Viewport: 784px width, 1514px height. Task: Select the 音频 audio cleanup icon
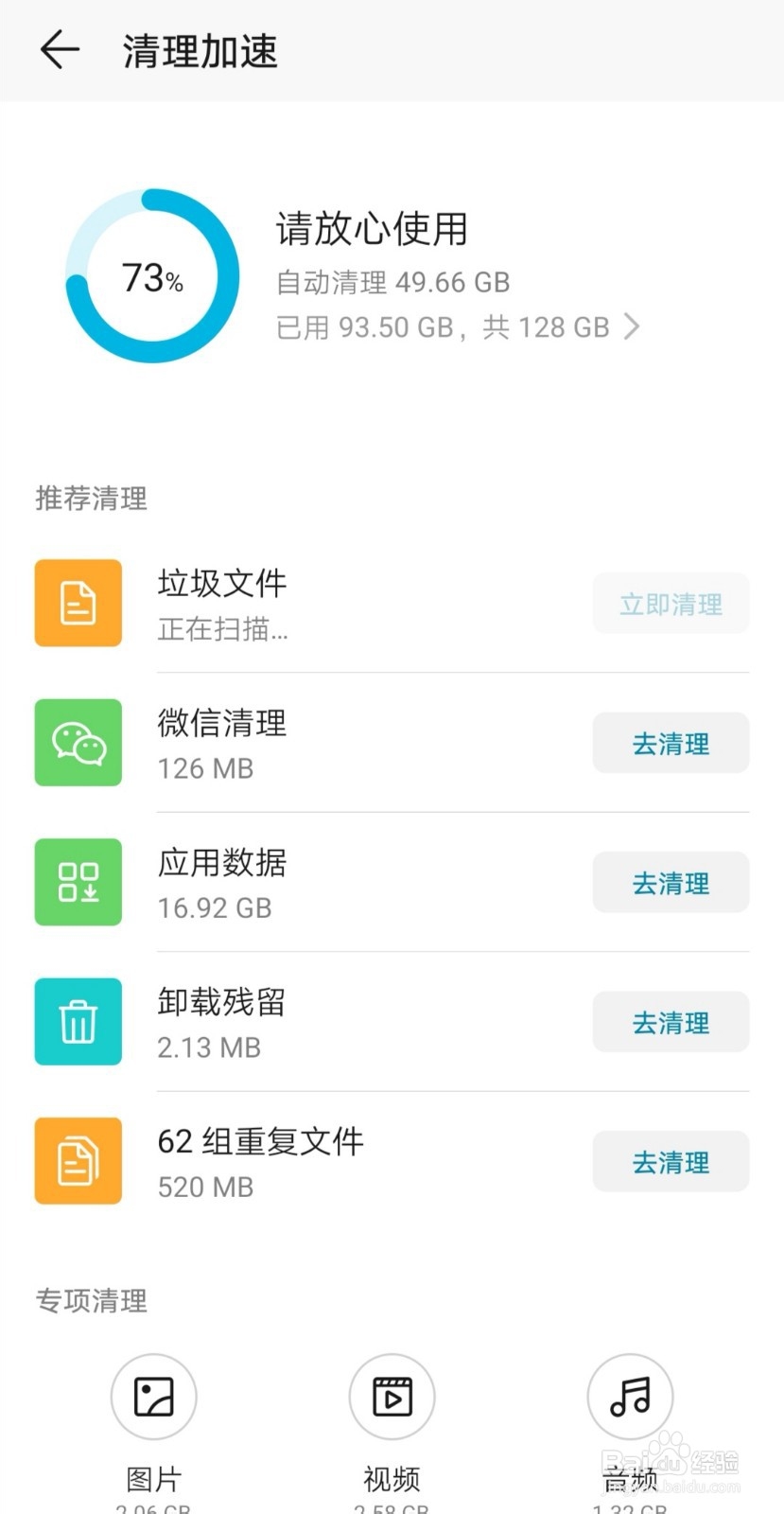coord(630,1396)
